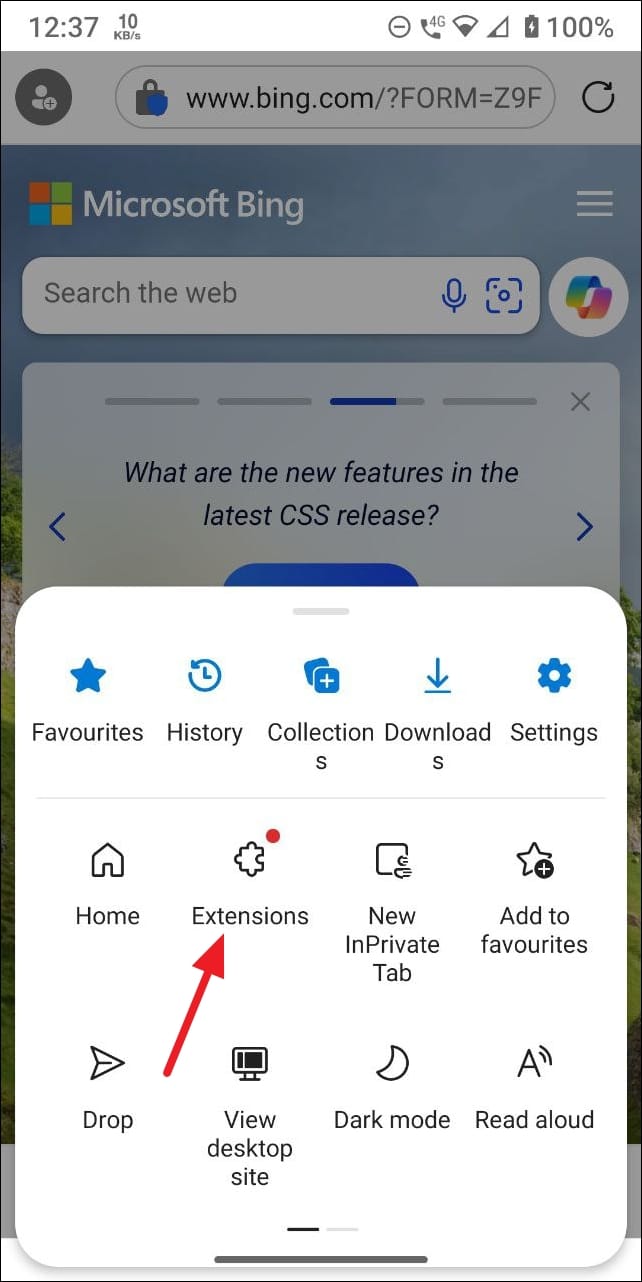This screenshot has width=642, height=1282.
Task: Open Extensions
Action: tap(250, 885)
